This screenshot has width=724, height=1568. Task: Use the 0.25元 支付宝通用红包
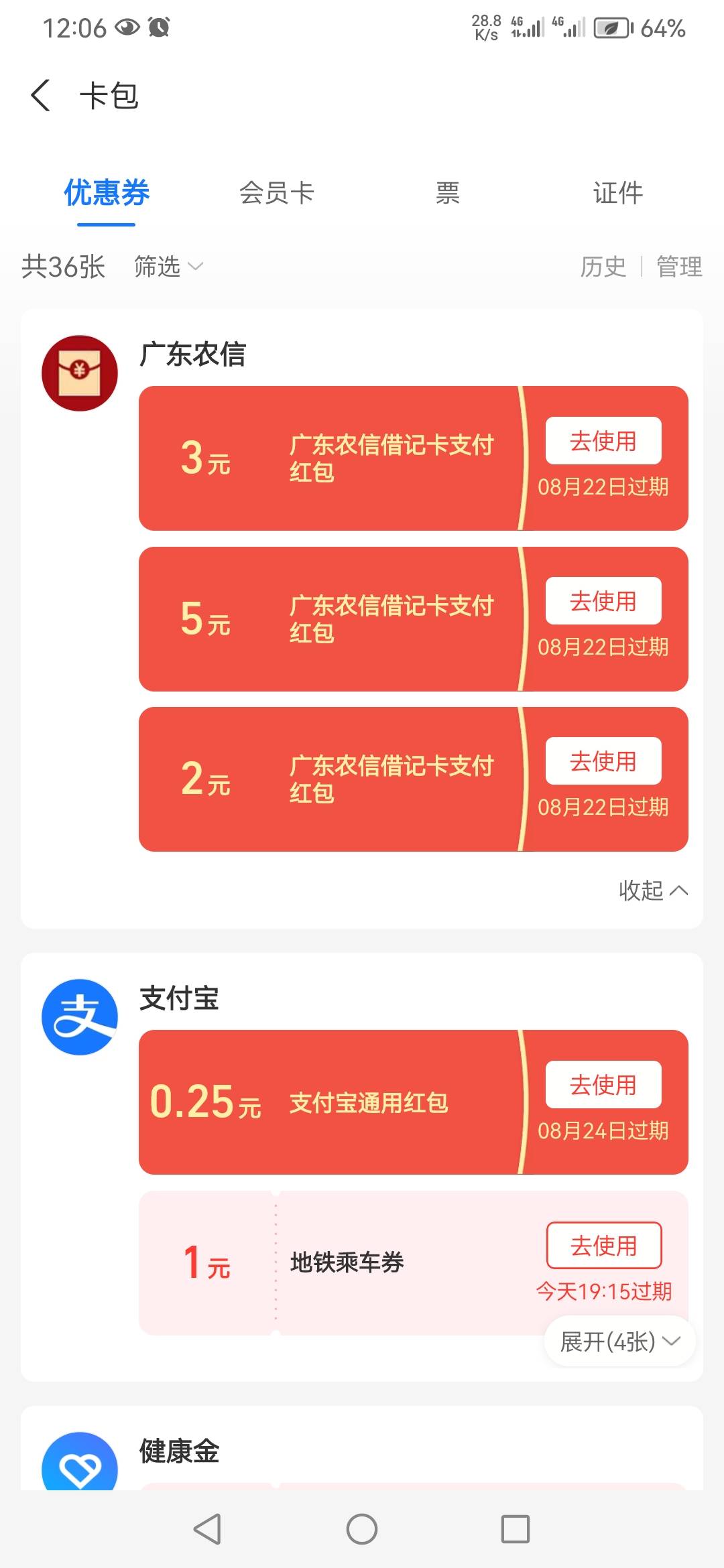pos(603,1085)
